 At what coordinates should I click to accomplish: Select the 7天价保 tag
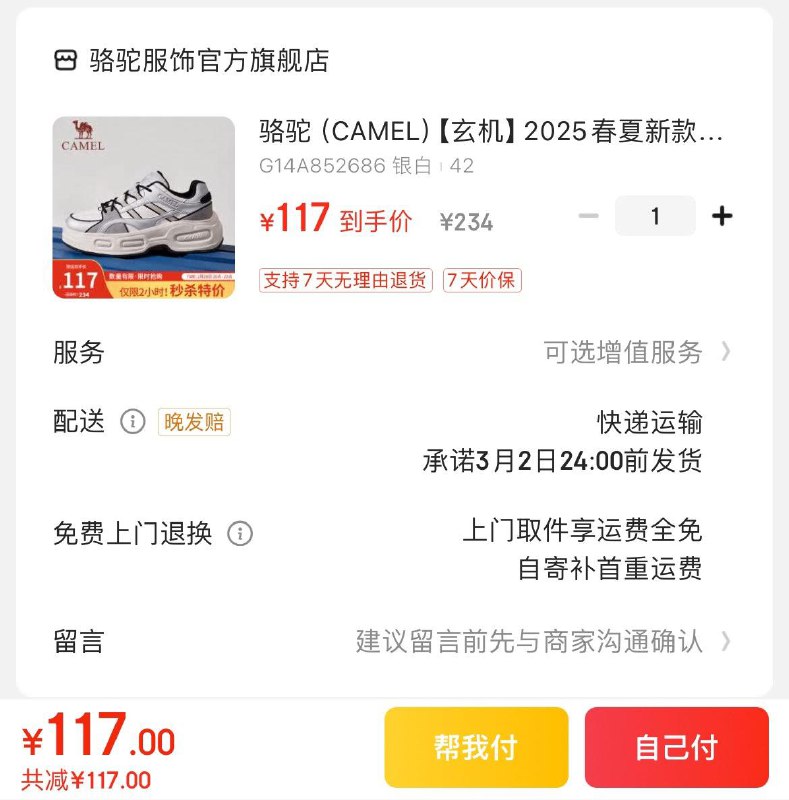pyautogui.click(x=484, y=281)
